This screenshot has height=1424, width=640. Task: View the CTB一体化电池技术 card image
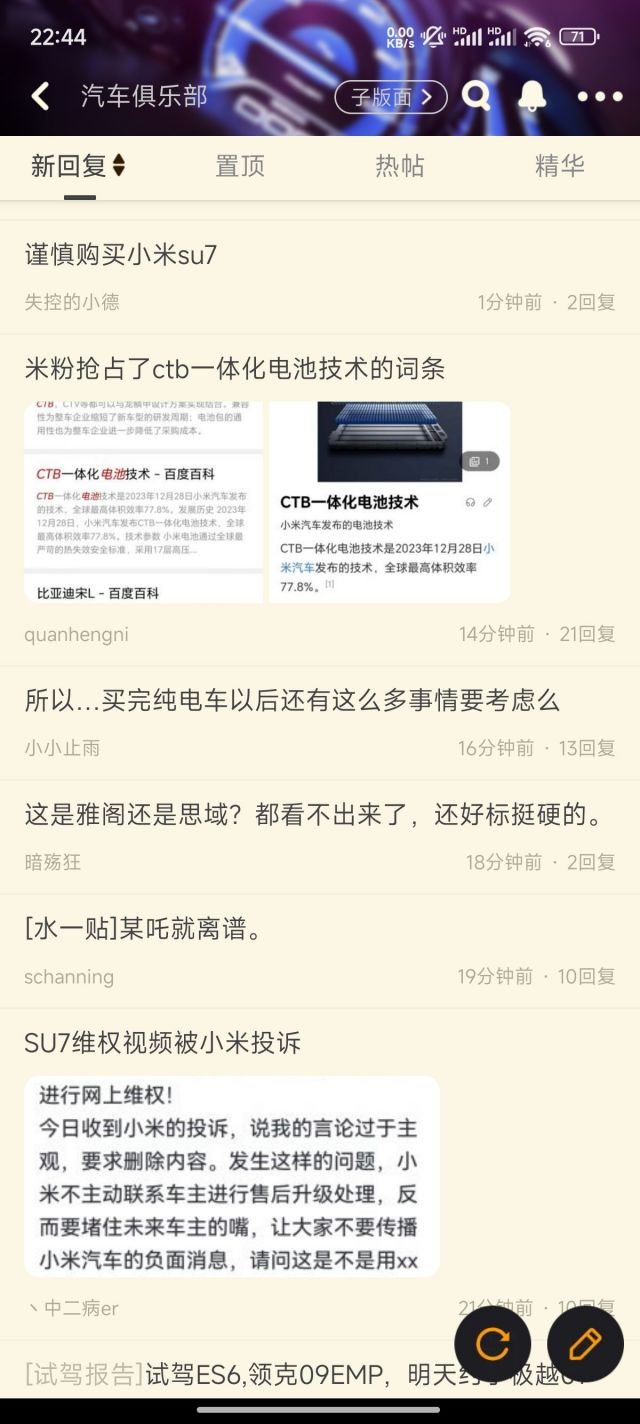click(389, 502)
